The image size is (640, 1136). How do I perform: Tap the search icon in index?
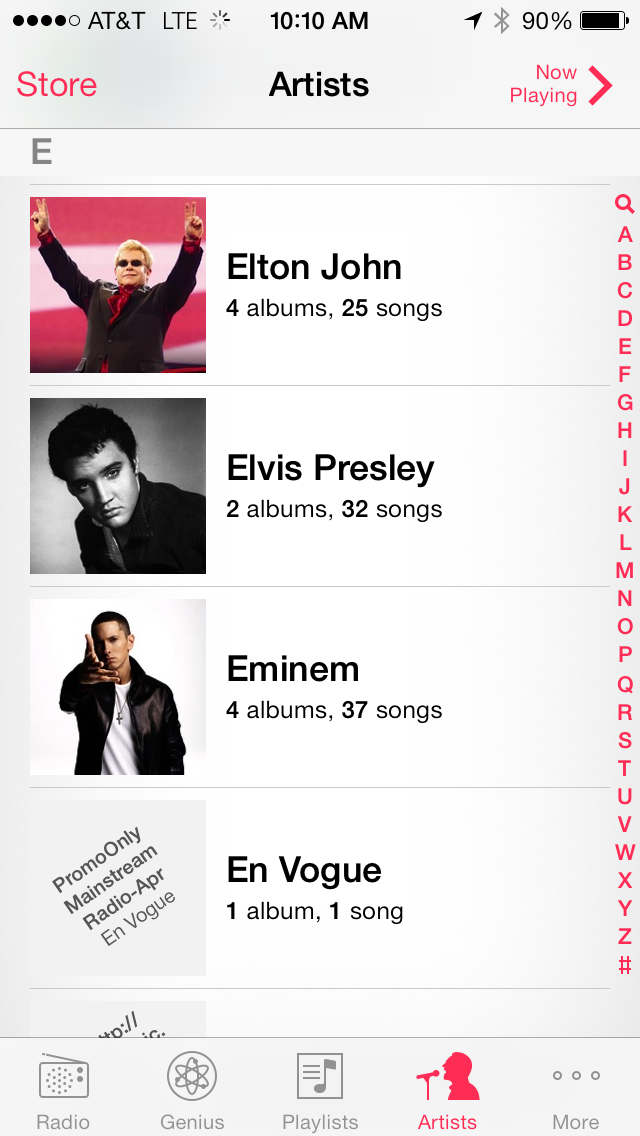(x=625, y=205)
